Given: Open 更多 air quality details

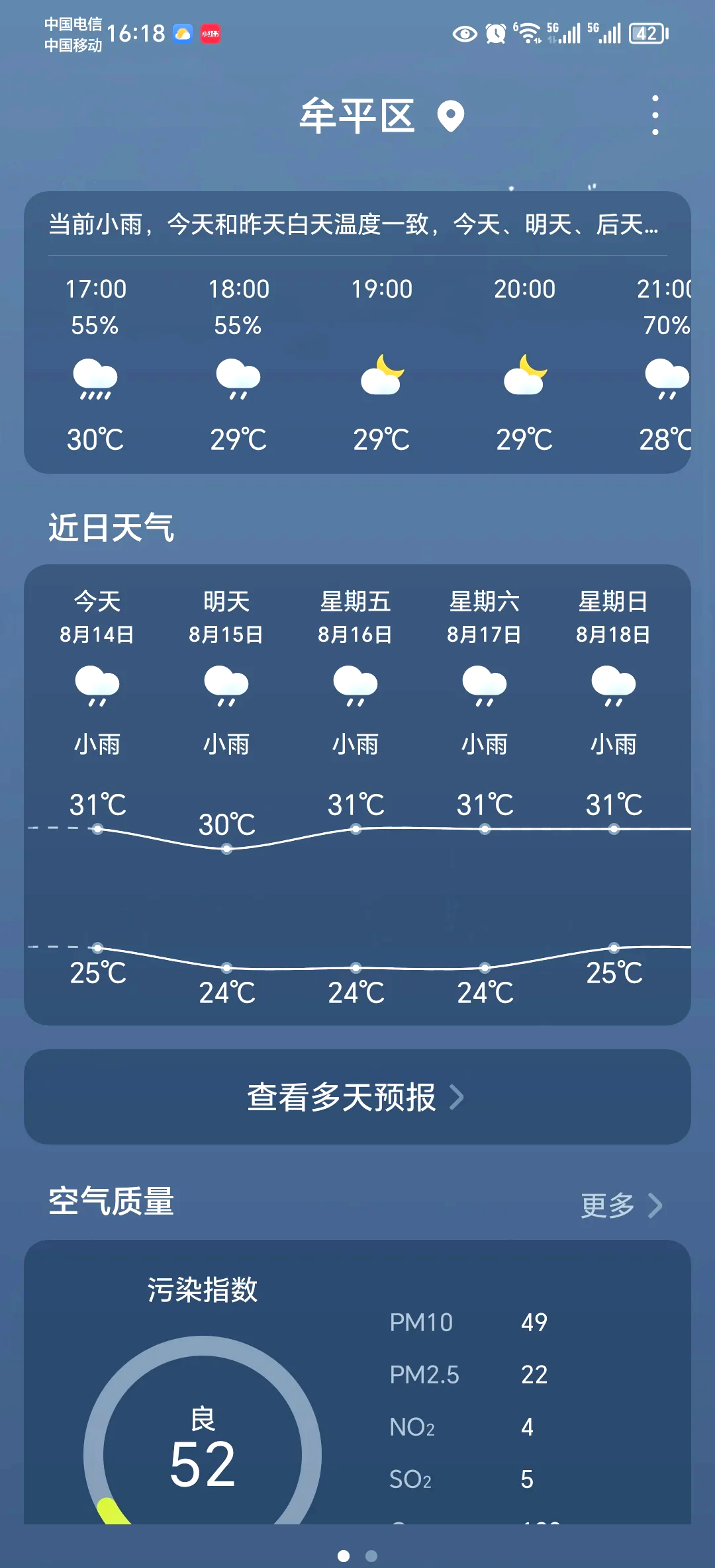Looking at the screenshot, I should (x=621, y=1205).
